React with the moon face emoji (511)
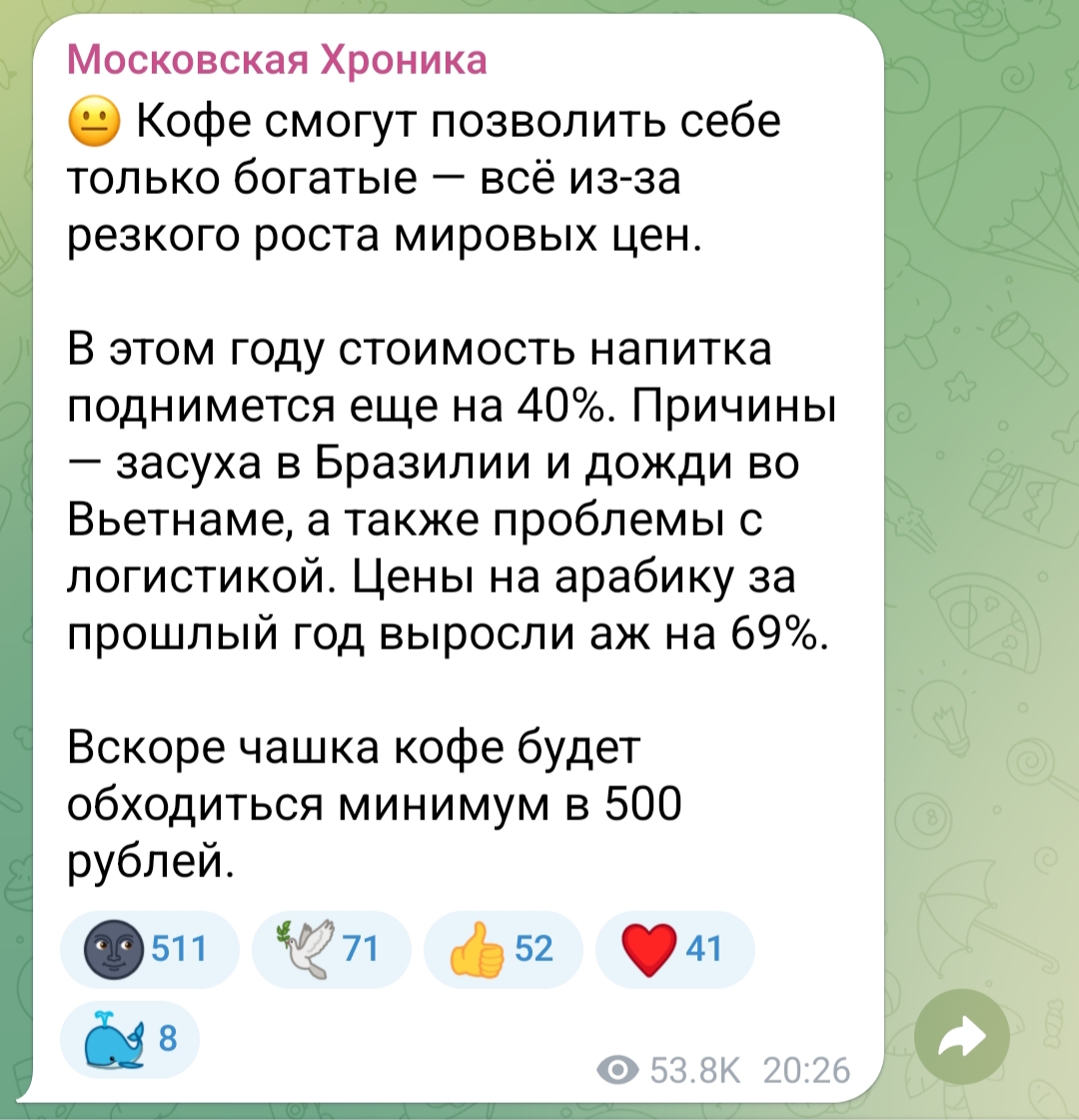 coord(149,949)
